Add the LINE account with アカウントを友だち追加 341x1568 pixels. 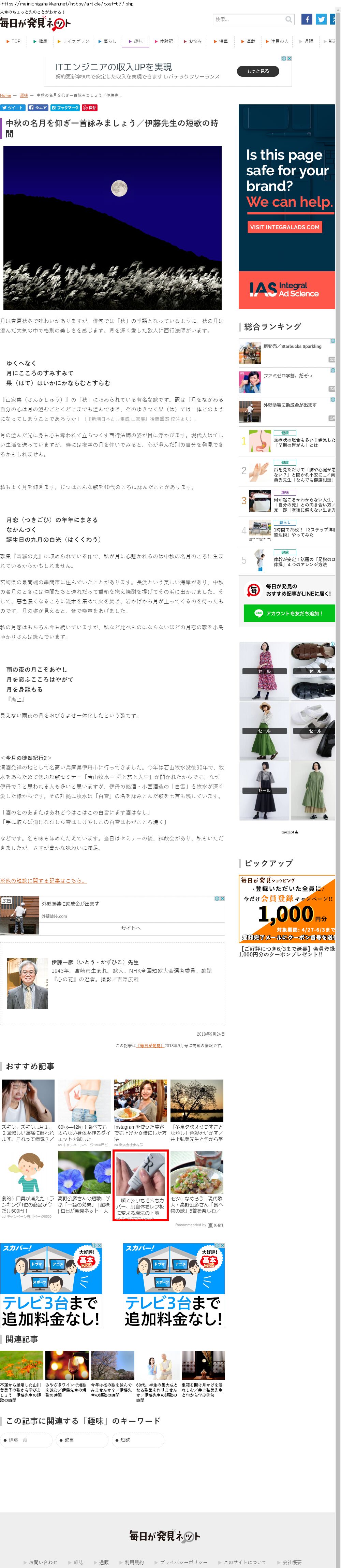(289, 613)
